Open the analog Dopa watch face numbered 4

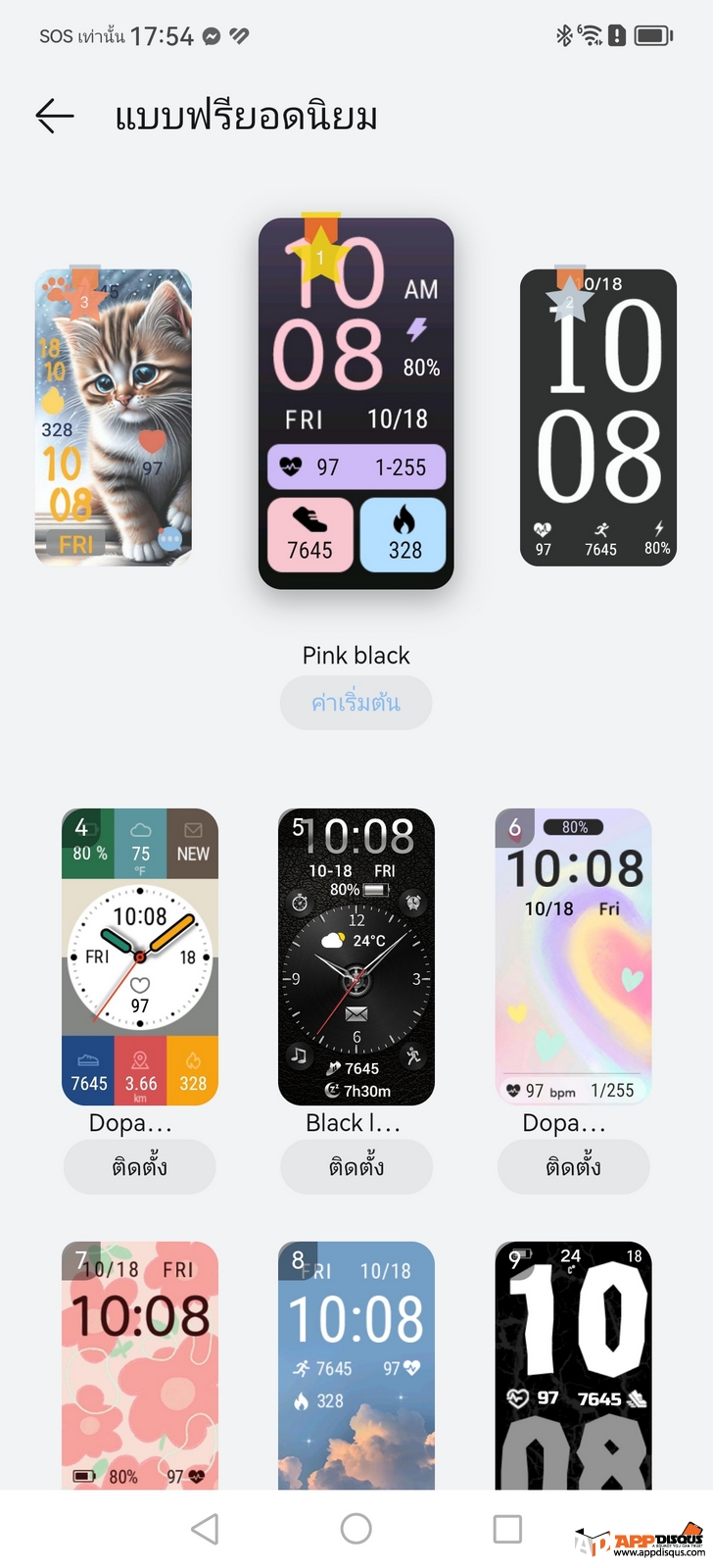coord(140,956)
